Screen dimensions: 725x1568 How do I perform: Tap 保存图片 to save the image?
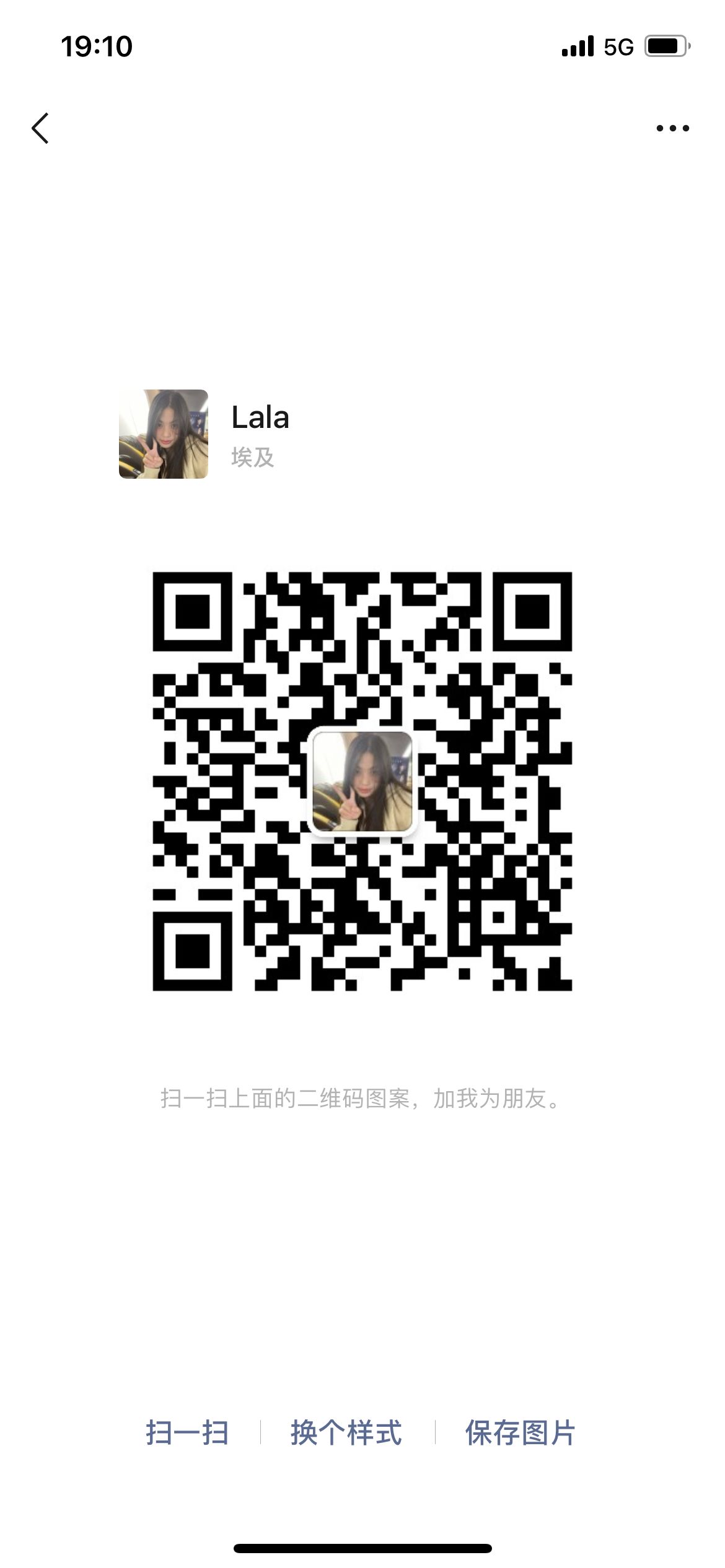tap(521, 1432)
